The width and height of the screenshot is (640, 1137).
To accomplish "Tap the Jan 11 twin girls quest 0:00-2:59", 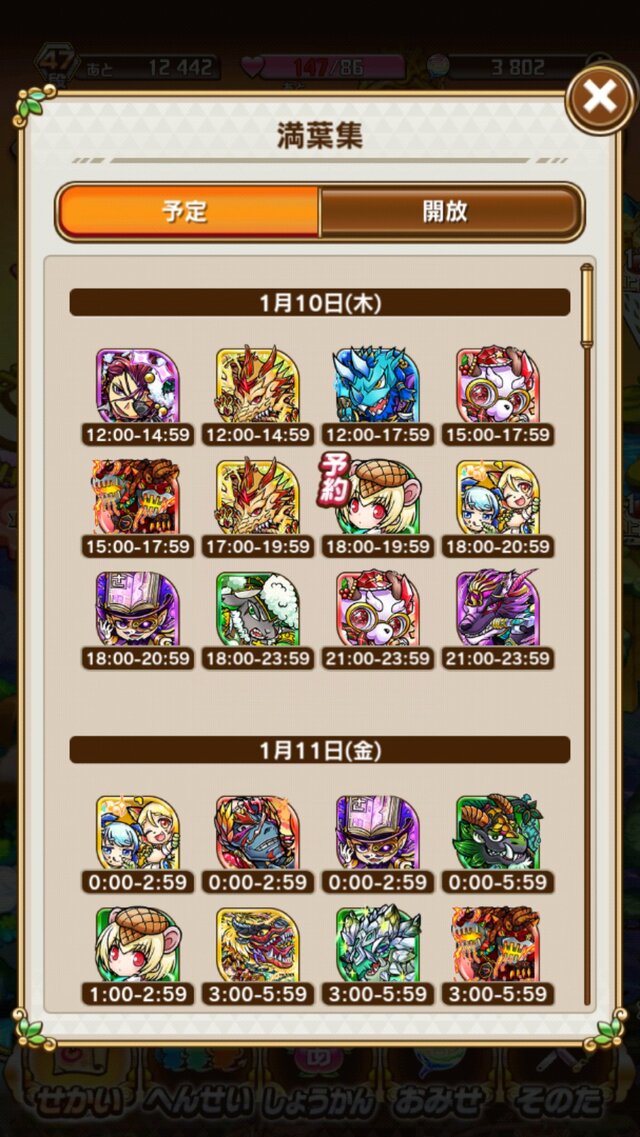I will 137,834.
